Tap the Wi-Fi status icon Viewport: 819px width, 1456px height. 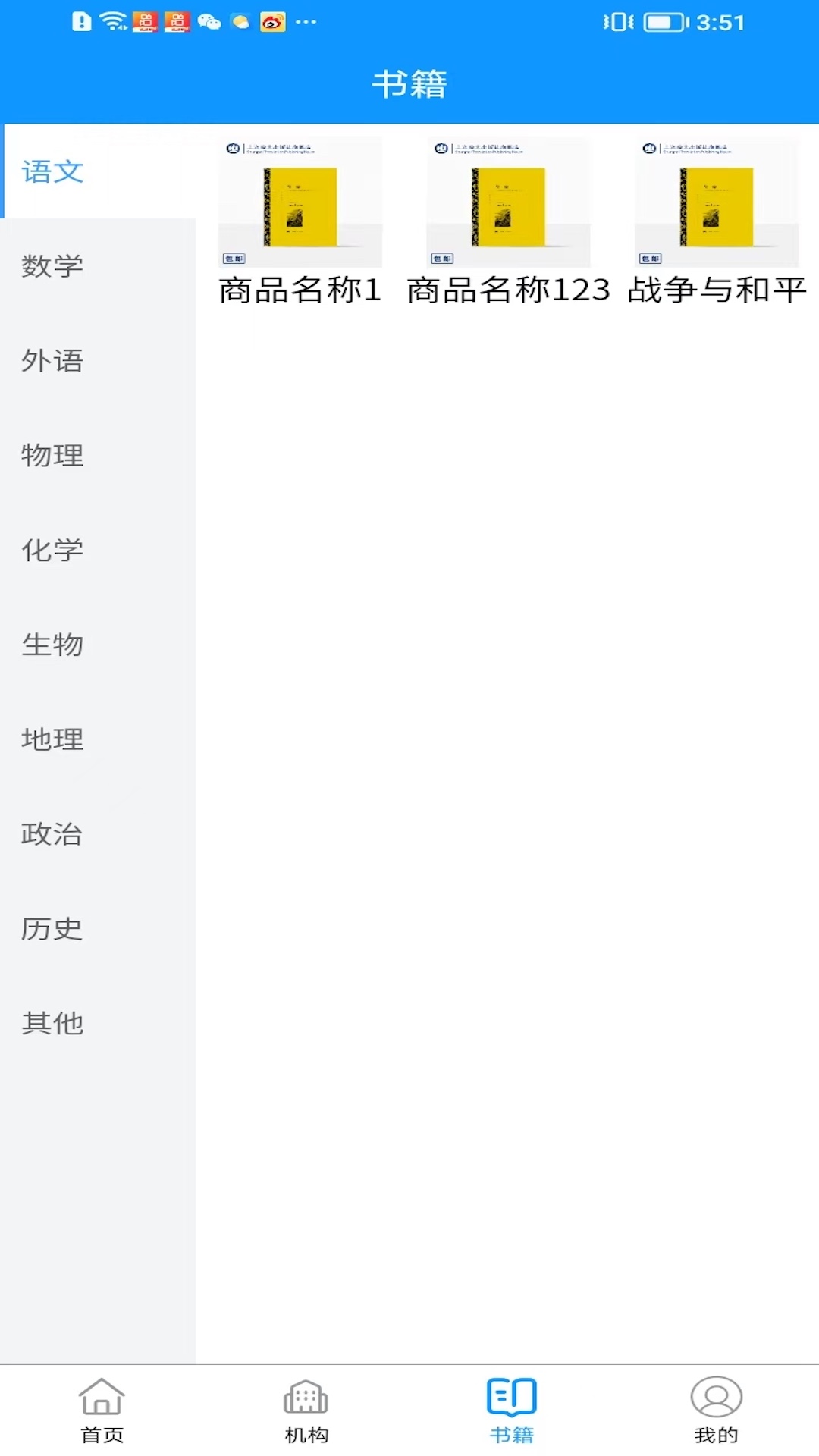111,21
